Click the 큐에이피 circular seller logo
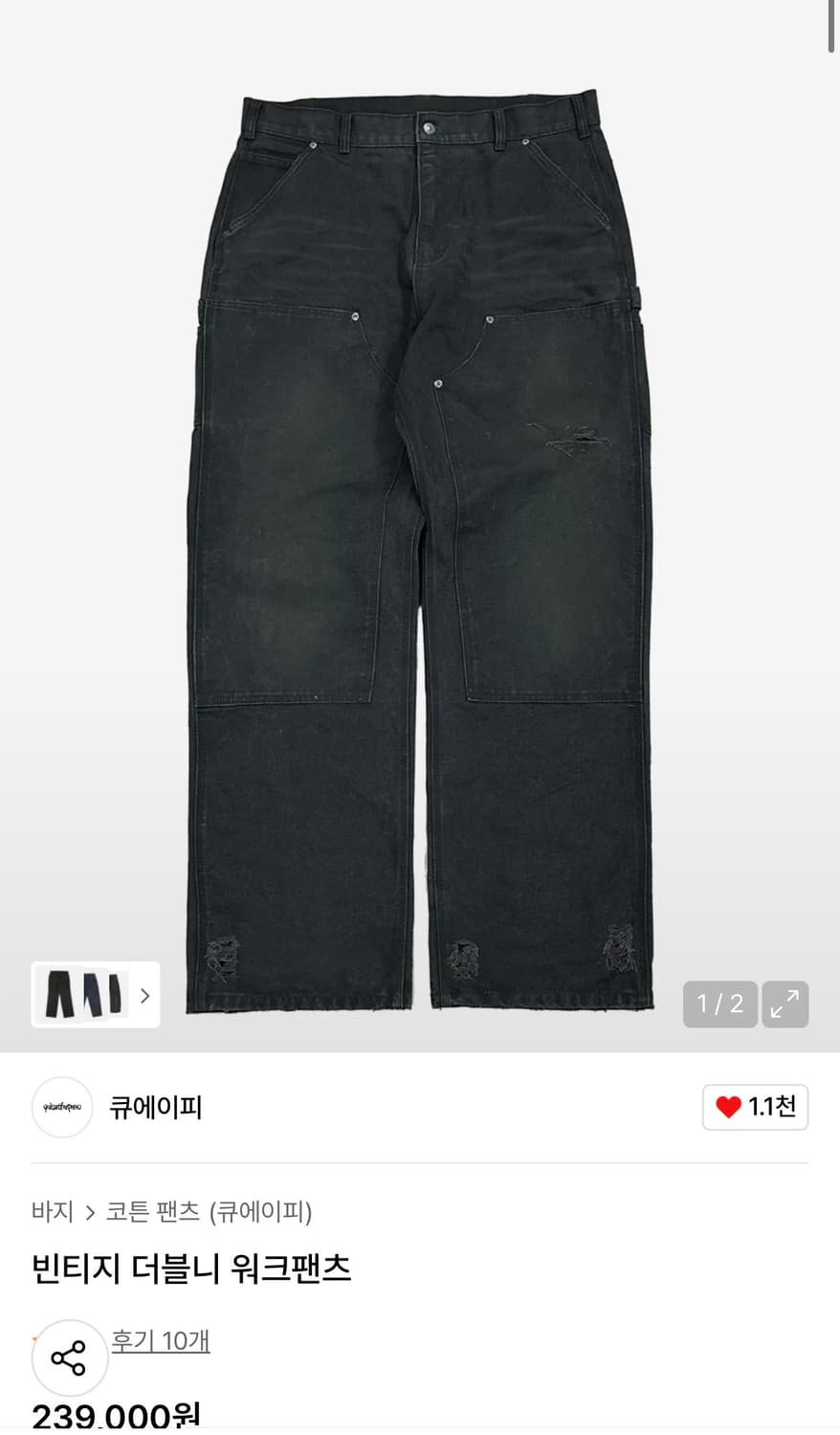Screen dimensions: 840x1435 coord(62,1107)
